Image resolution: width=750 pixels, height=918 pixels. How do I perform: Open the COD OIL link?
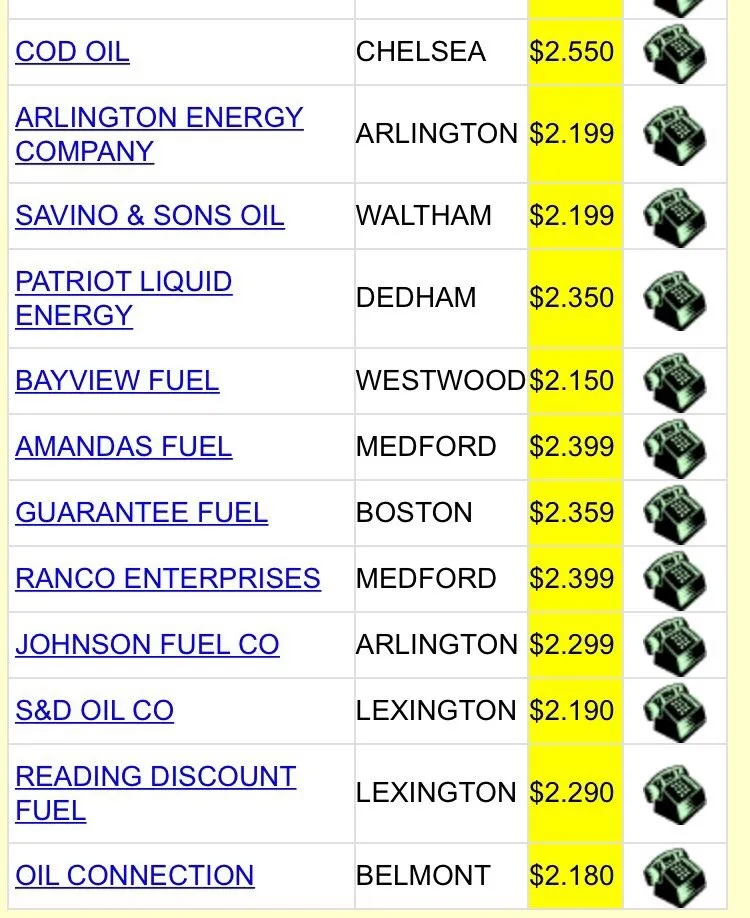(x=72, y=52)
